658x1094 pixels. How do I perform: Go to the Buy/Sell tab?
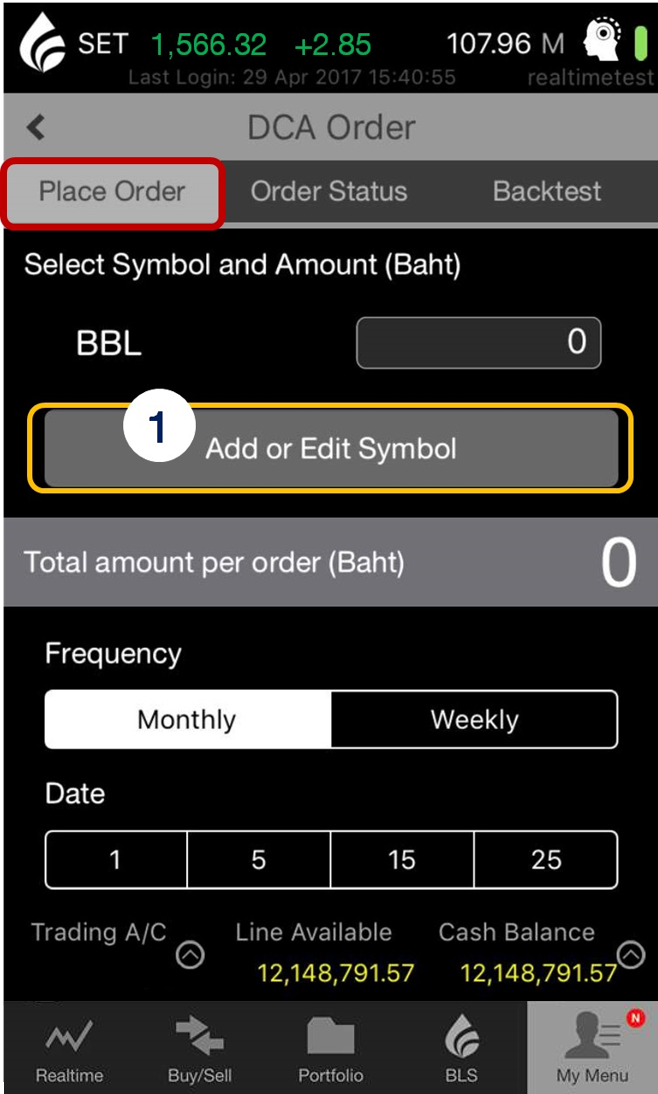tap(199, 1049)
